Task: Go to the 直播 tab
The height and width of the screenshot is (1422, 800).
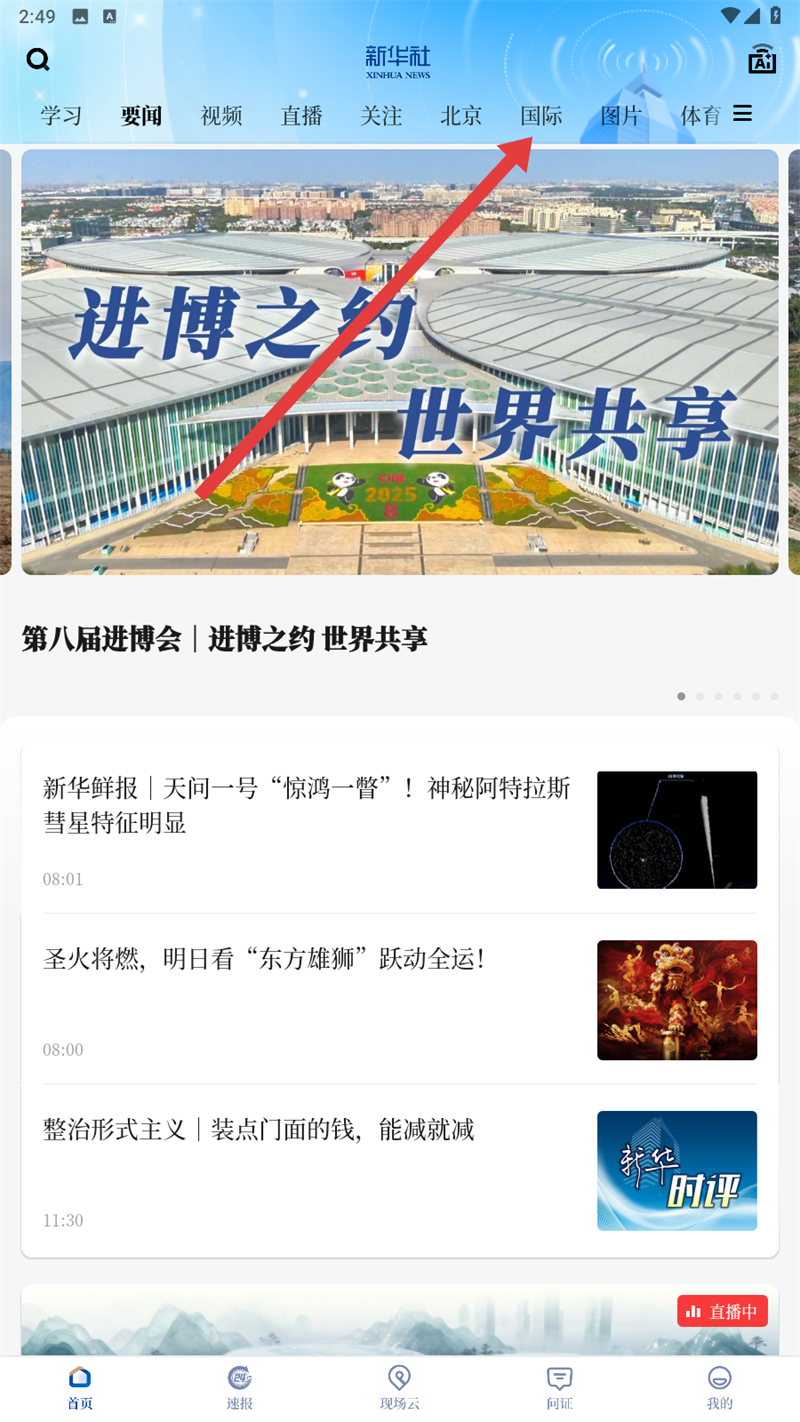Action: (301, 116)
